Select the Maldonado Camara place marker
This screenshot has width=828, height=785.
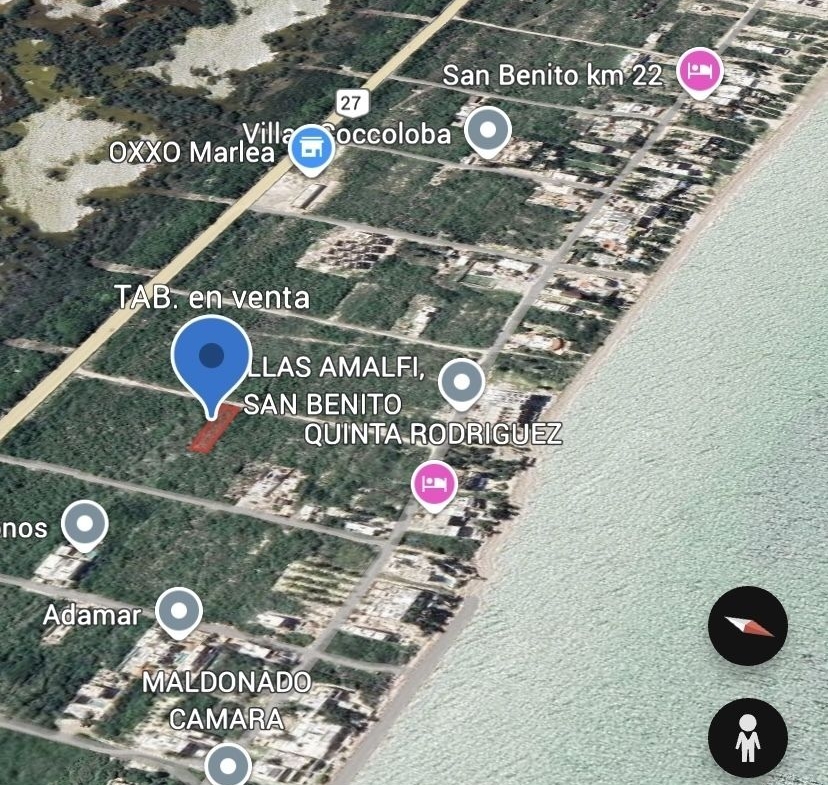pos(228,765)
